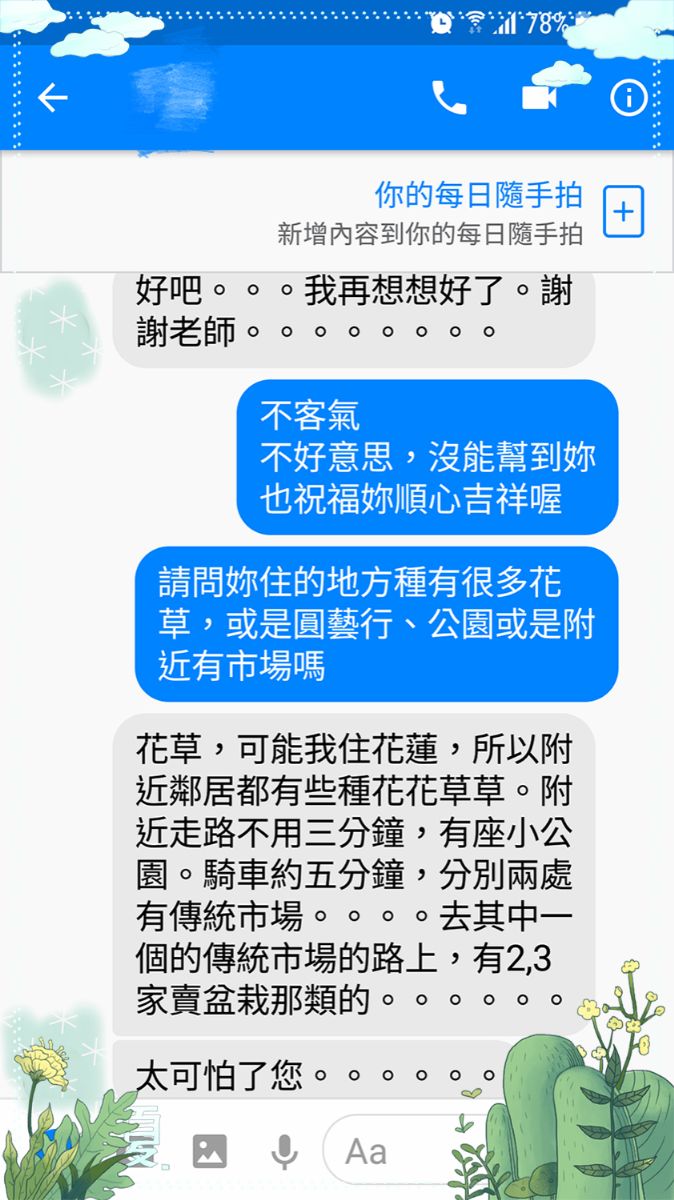The width and height of the screenshot is (674, 1200).
Task: Open conversation info details
Action: (x=629, y=97)
